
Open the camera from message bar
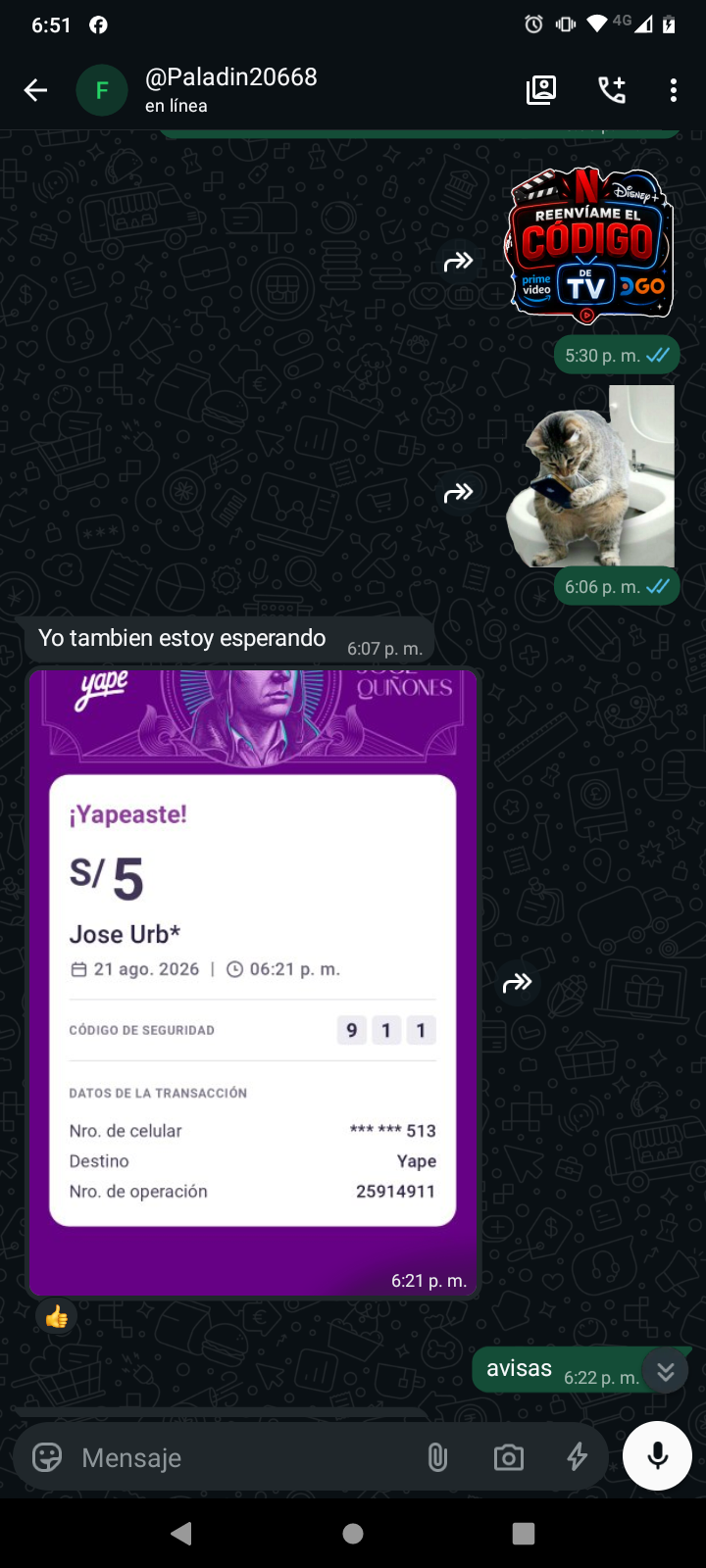(508, 1457)
